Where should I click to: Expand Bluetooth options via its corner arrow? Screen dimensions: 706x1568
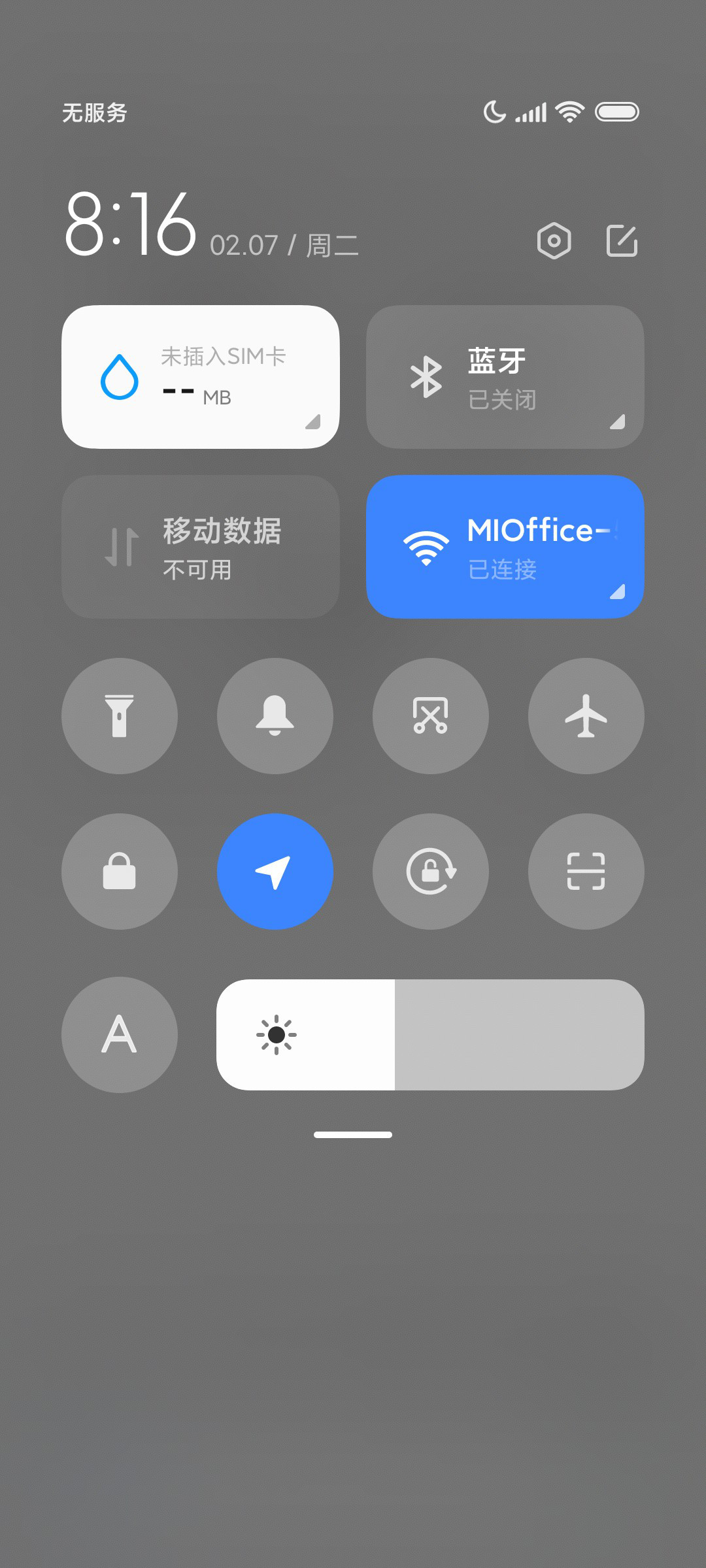click(x=618, y=421)
